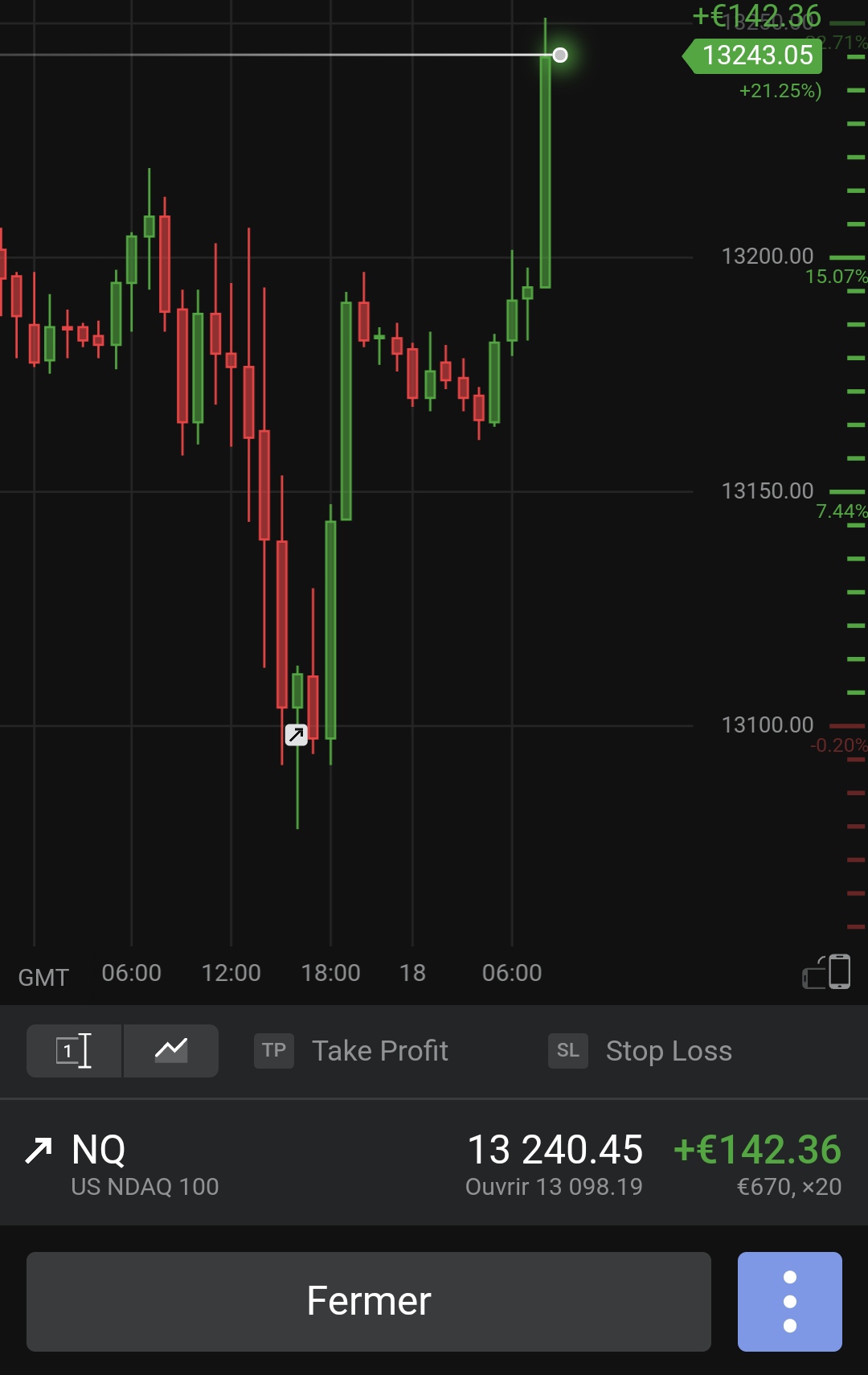This screenshot has height=1375, width=868.
Task: Close the NQ position with Fermer
Action: coord(368,1301)
